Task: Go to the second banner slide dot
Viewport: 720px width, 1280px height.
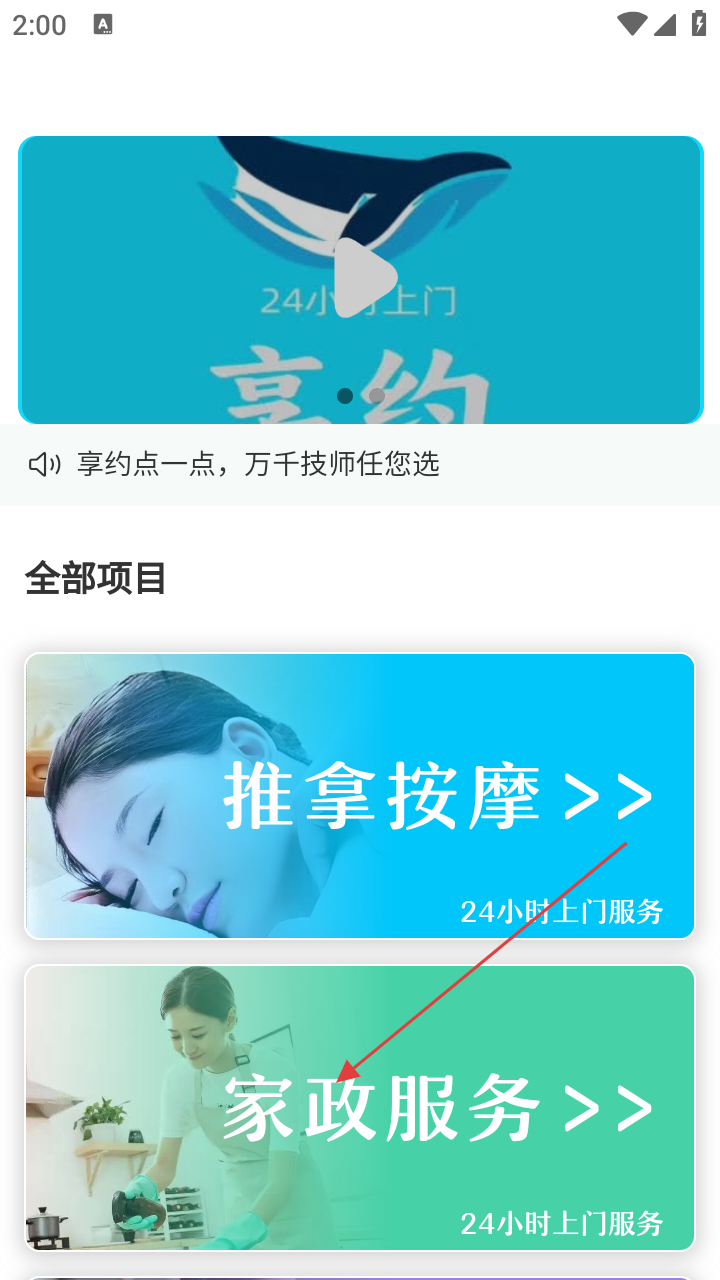Action: pyautogui.click(x=377, y=396)
